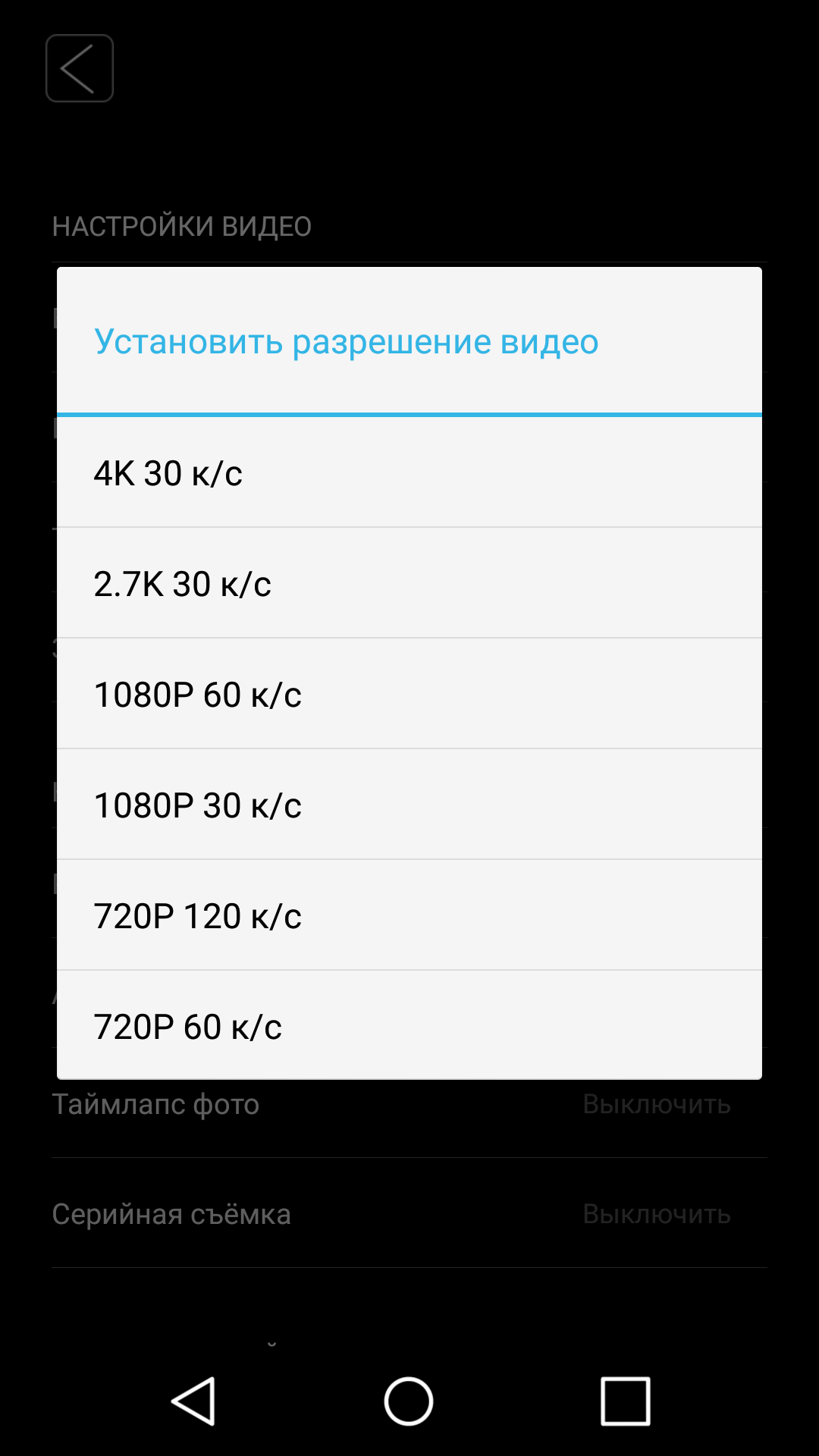Set resolution to 1080P 30 к/с
Image resolution: width=819 pixels, height=1456 pixels.
tap(409, 805)
